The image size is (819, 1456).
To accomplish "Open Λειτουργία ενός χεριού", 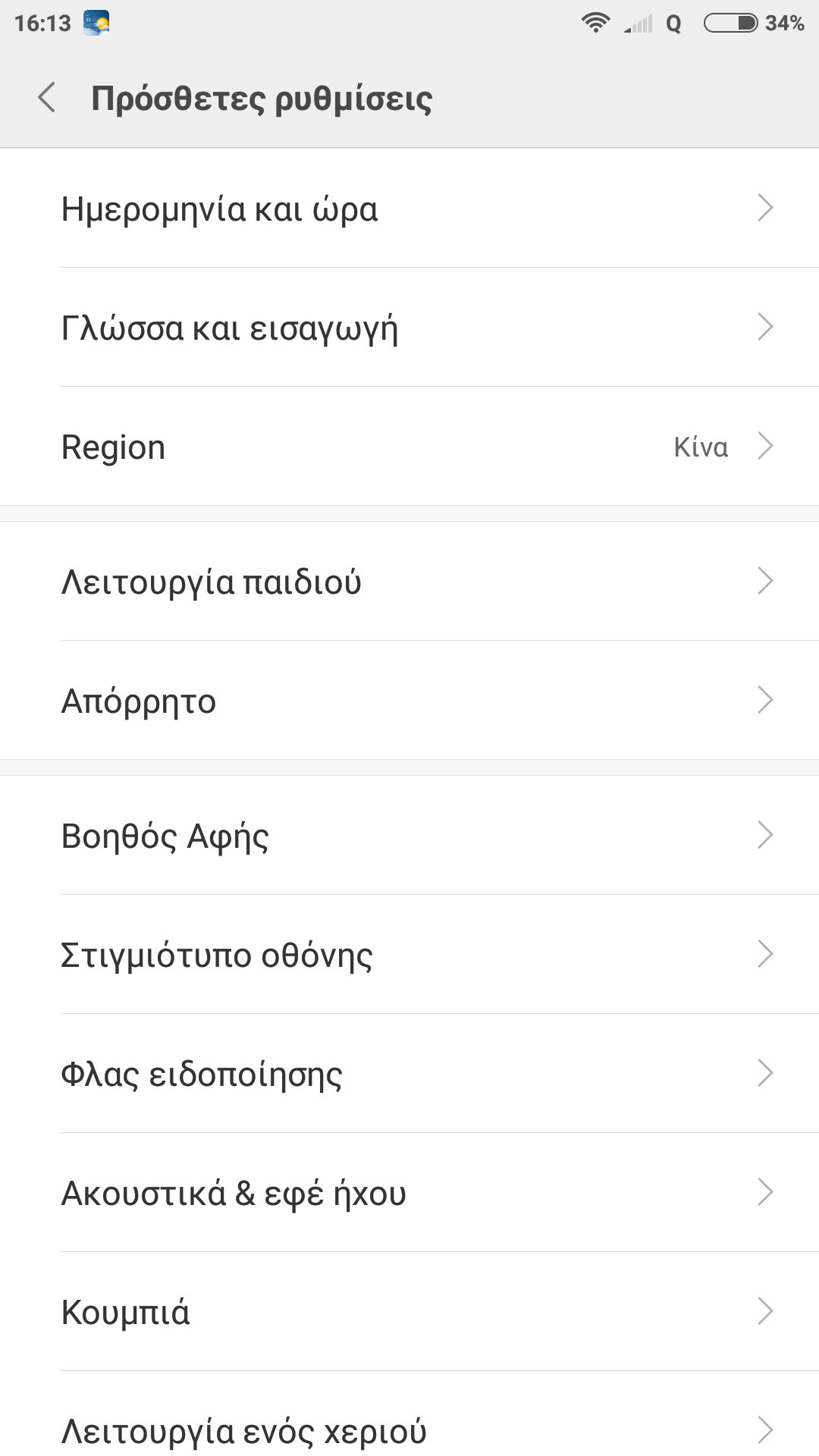I will (x=409, y=1429).
